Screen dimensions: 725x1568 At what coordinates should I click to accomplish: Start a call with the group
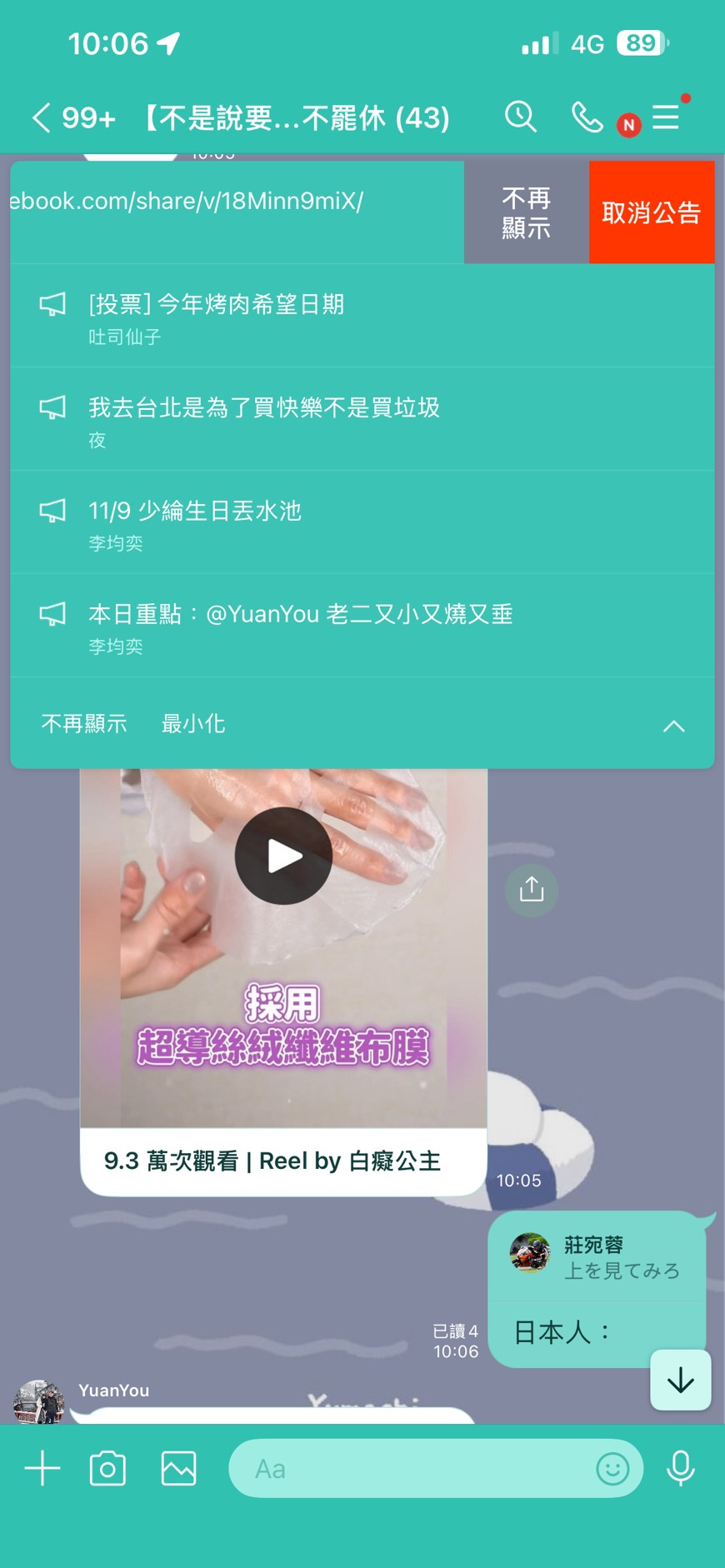(587, 117)
